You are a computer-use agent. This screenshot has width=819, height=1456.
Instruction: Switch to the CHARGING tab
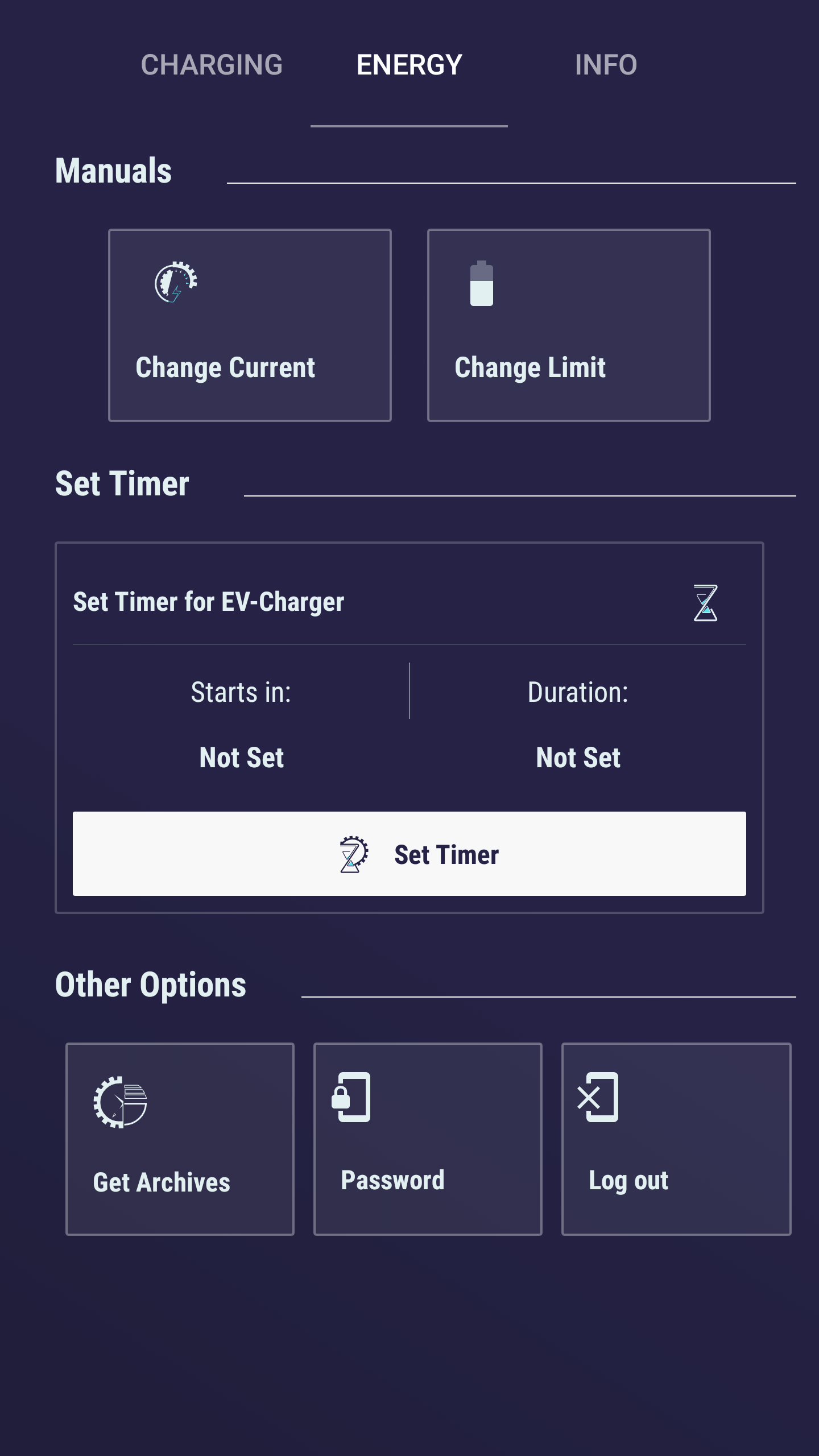point(212,65)
